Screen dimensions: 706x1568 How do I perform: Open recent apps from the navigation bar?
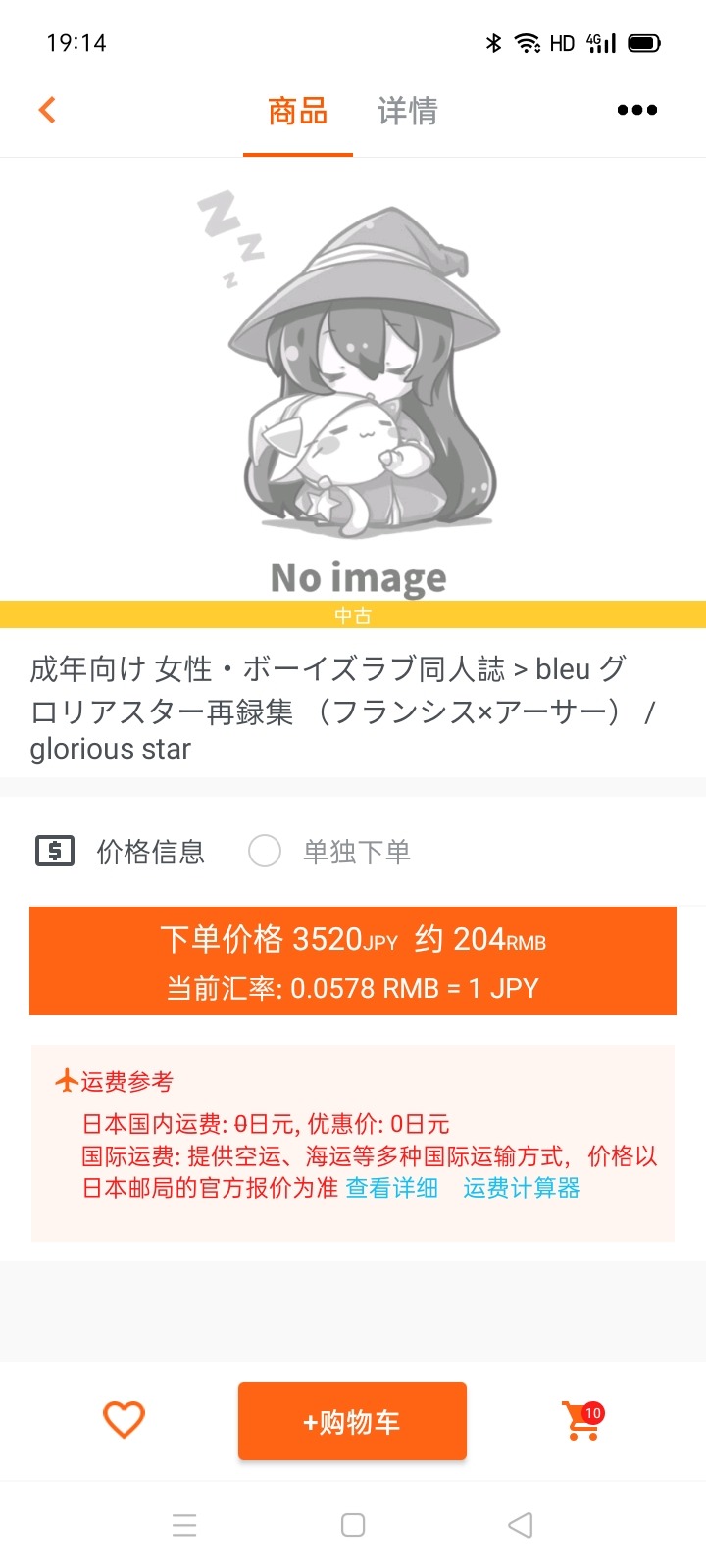(184, 1524)
